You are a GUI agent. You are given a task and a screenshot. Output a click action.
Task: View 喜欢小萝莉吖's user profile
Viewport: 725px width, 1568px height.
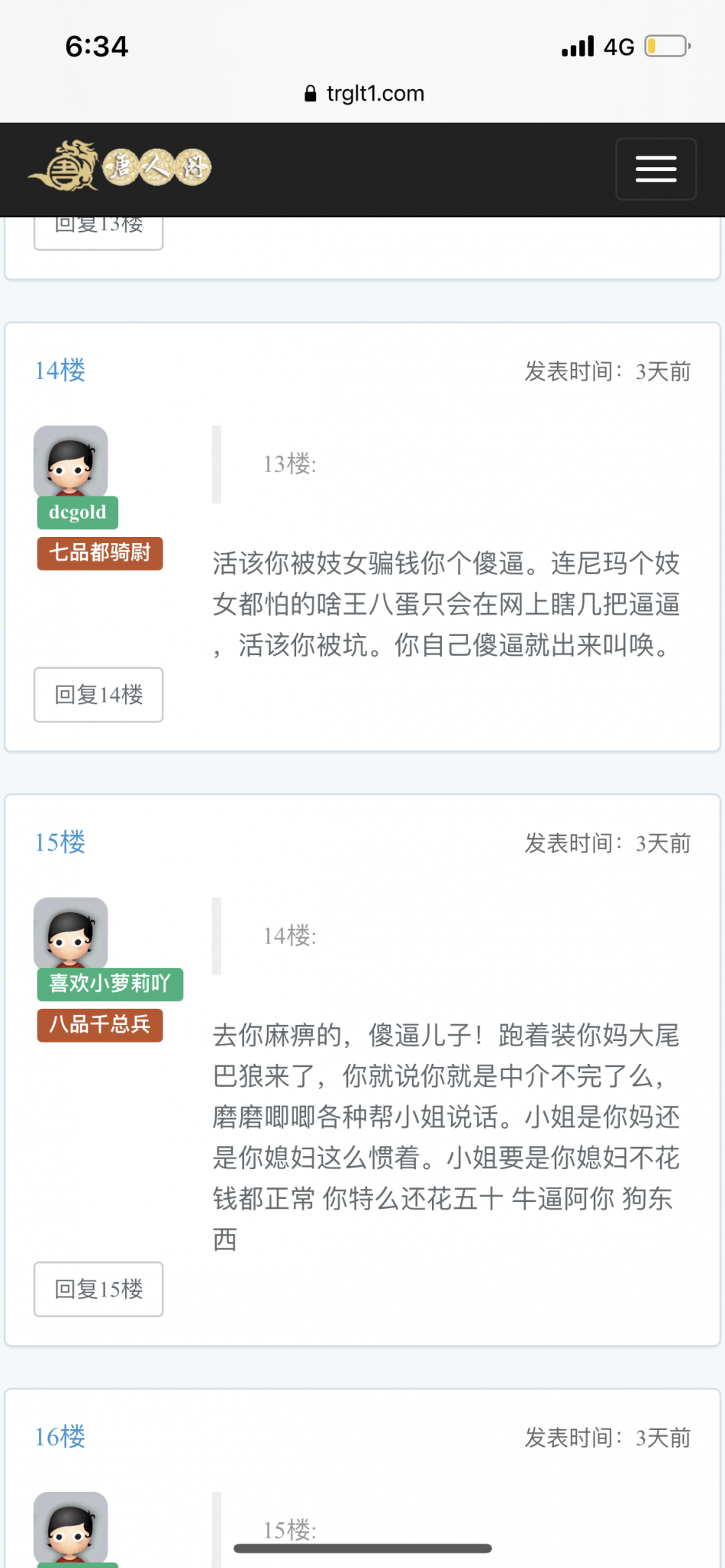click(110, 984)
